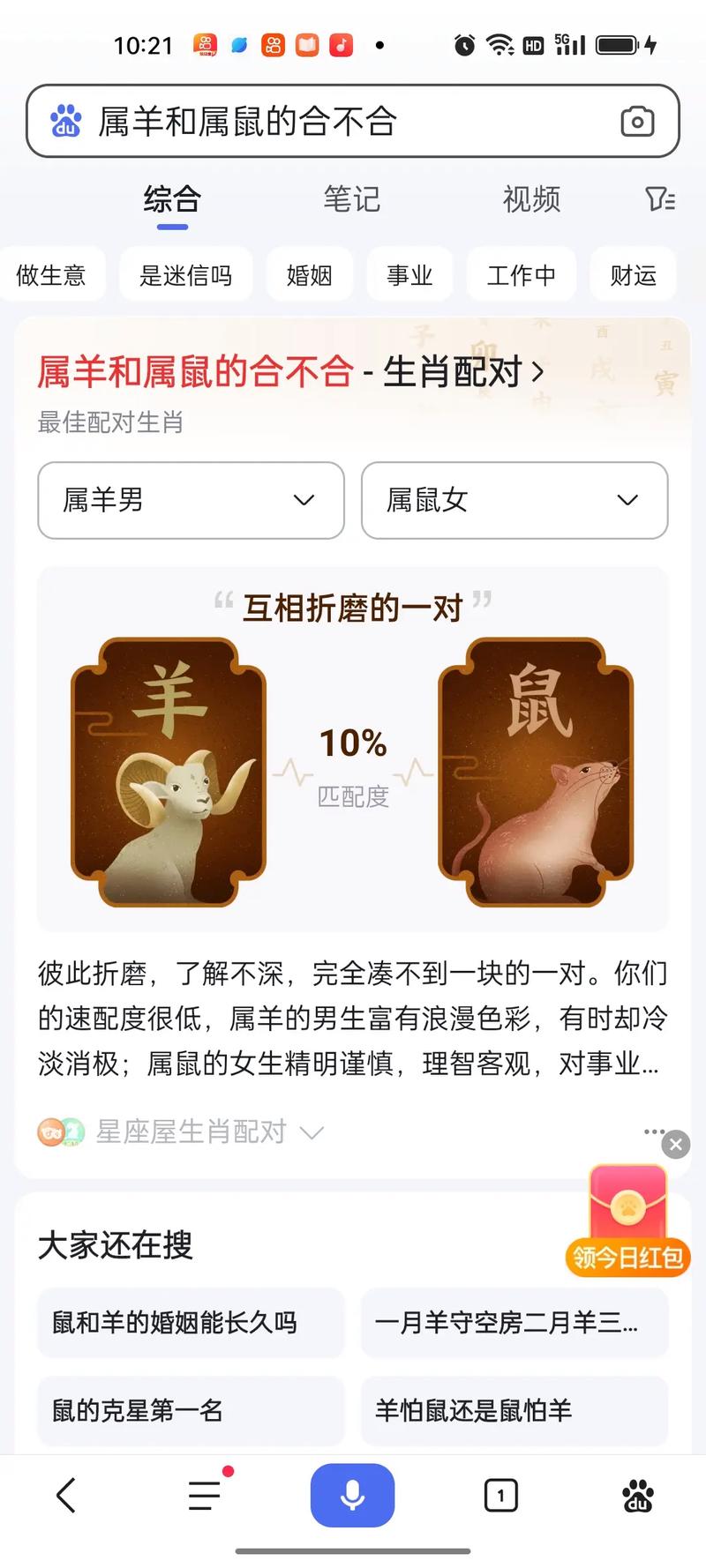The height and width of the screenshot is (1568, 706).
Task: Go back with the bottom arrow
Action: coord(66,1495)
